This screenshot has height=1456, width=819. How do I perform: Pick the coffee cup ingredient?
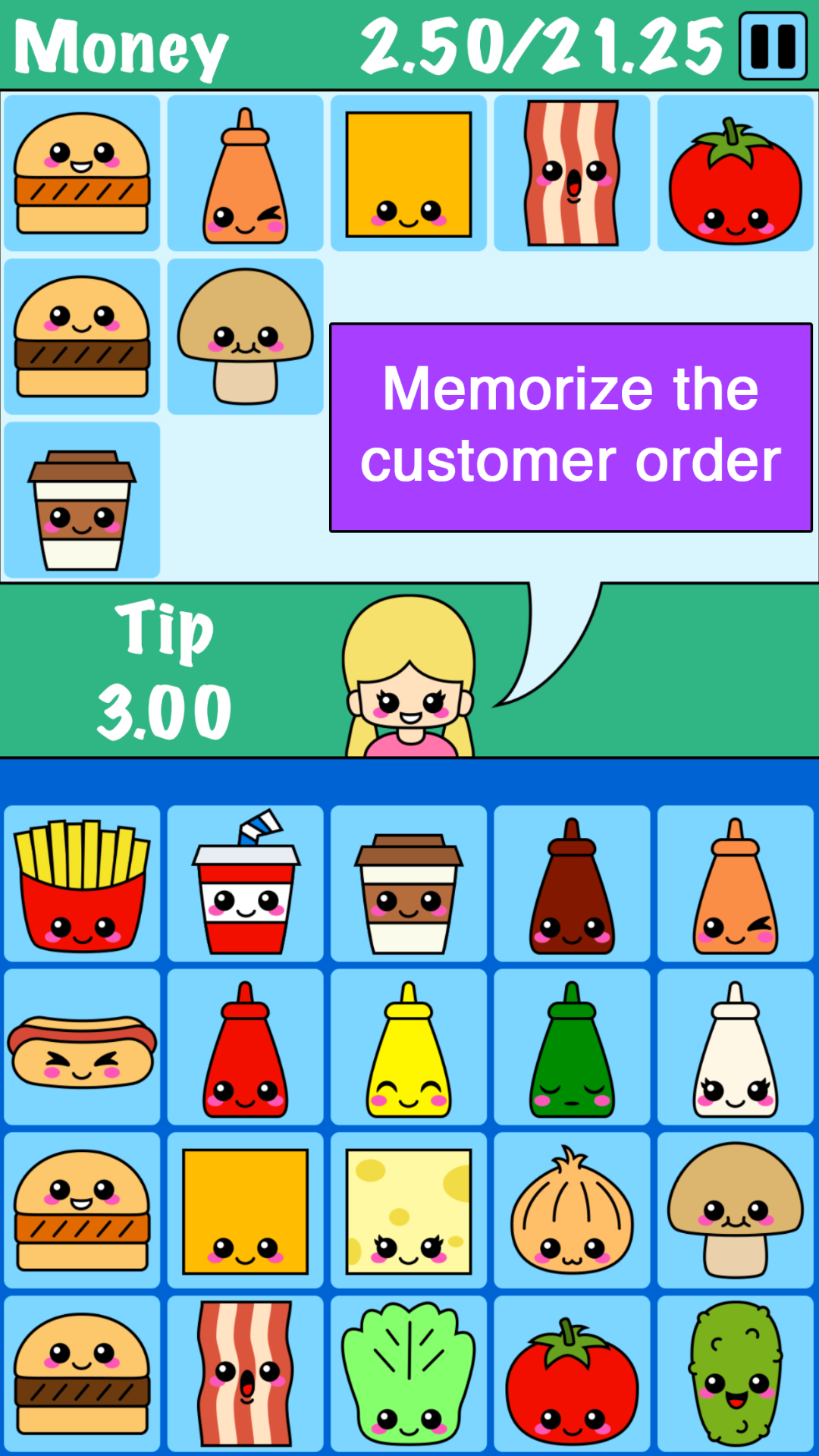point(408,883)
